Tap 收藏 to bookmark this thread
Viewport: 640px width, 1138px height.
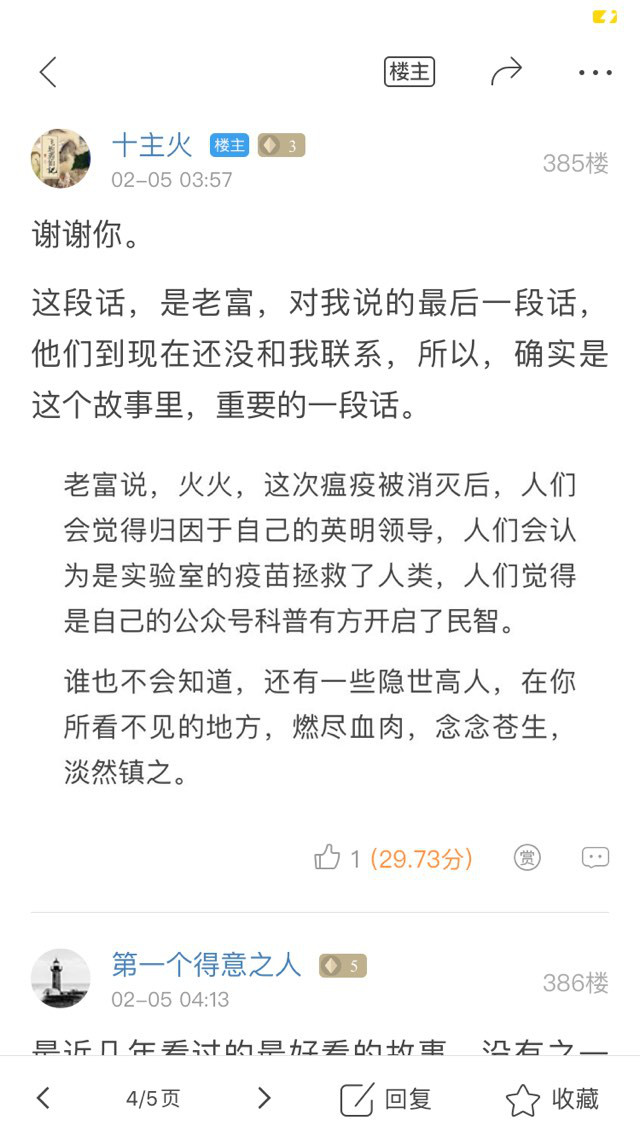tap(552, 1099)
